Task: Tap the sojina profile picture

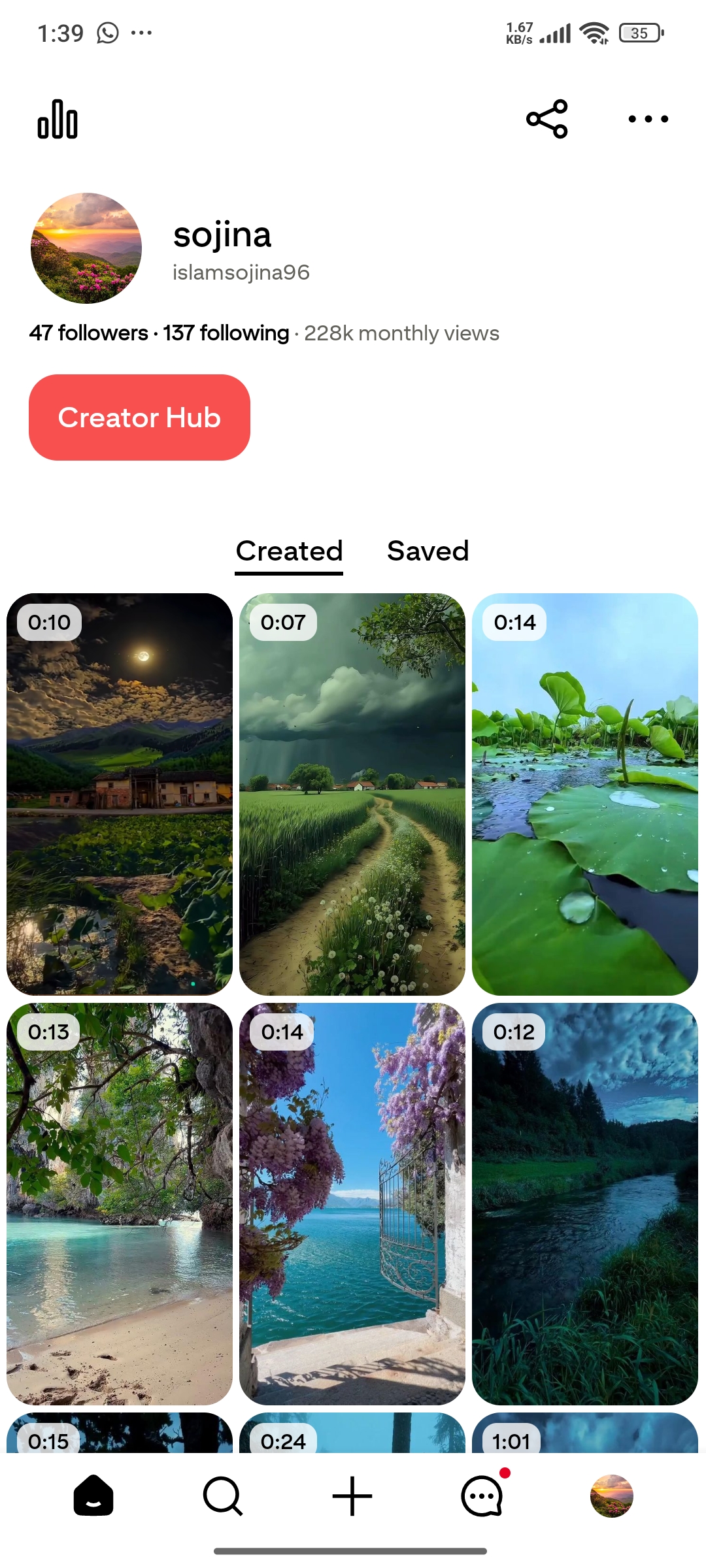Action: [x=86, y=248]
